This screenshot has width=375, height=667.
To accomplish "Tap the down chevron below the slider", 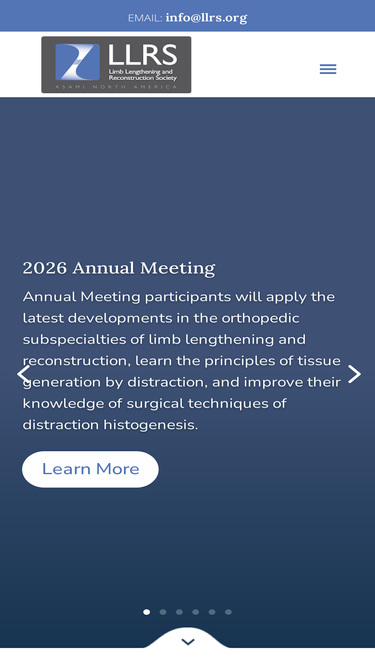I will [188, 641].
